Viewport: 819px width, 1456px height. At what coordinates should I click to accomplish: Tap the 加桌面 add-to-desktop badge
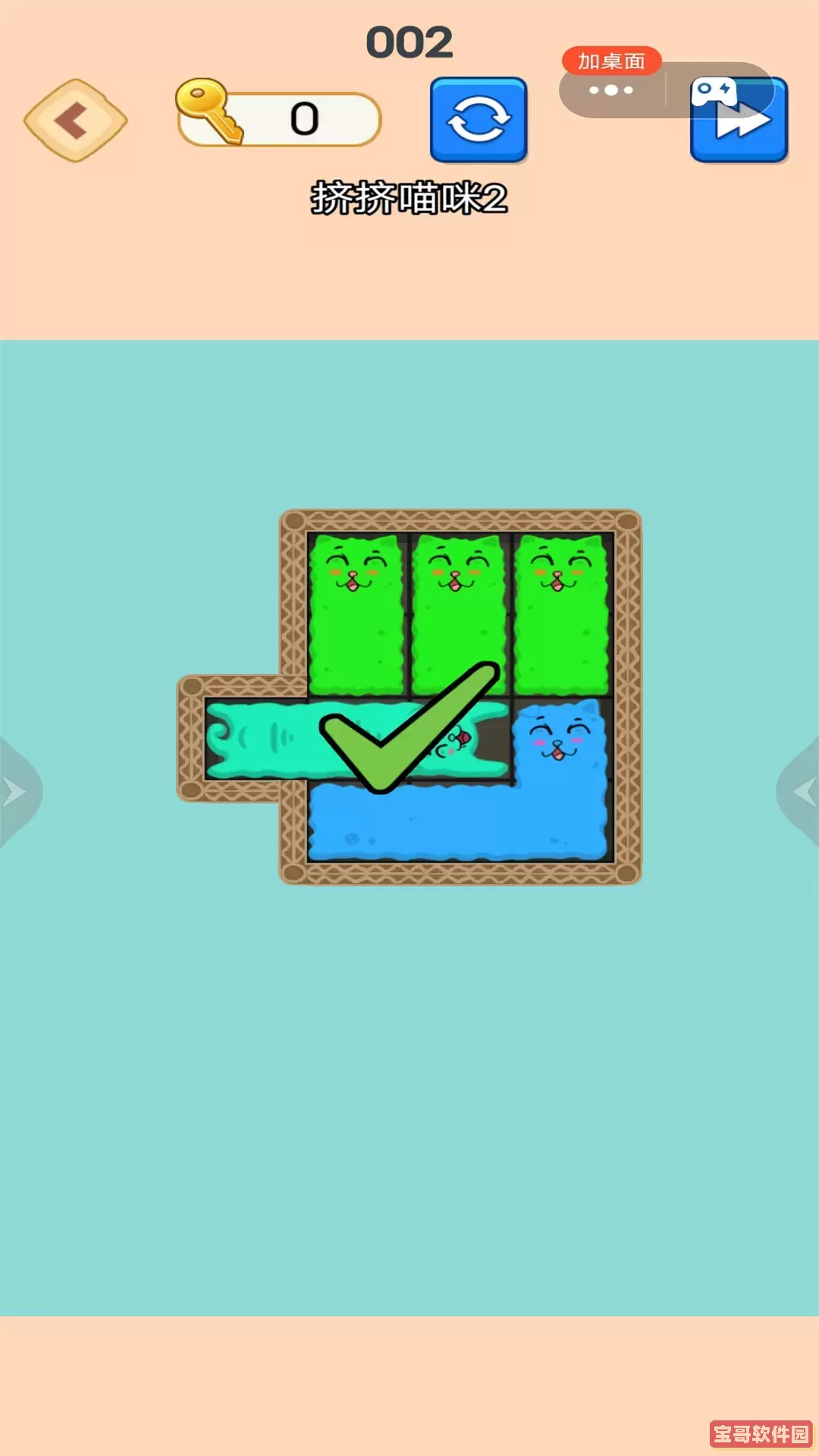coord(611,61)
